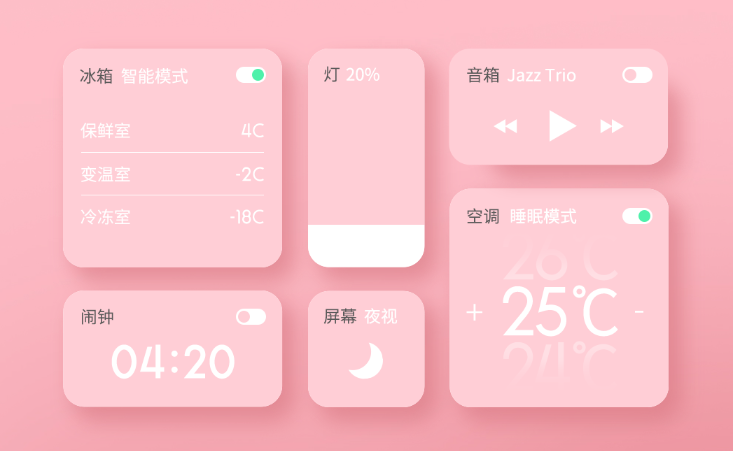Enable the 音箱 Jazz Trio switch

click(637, 75)
